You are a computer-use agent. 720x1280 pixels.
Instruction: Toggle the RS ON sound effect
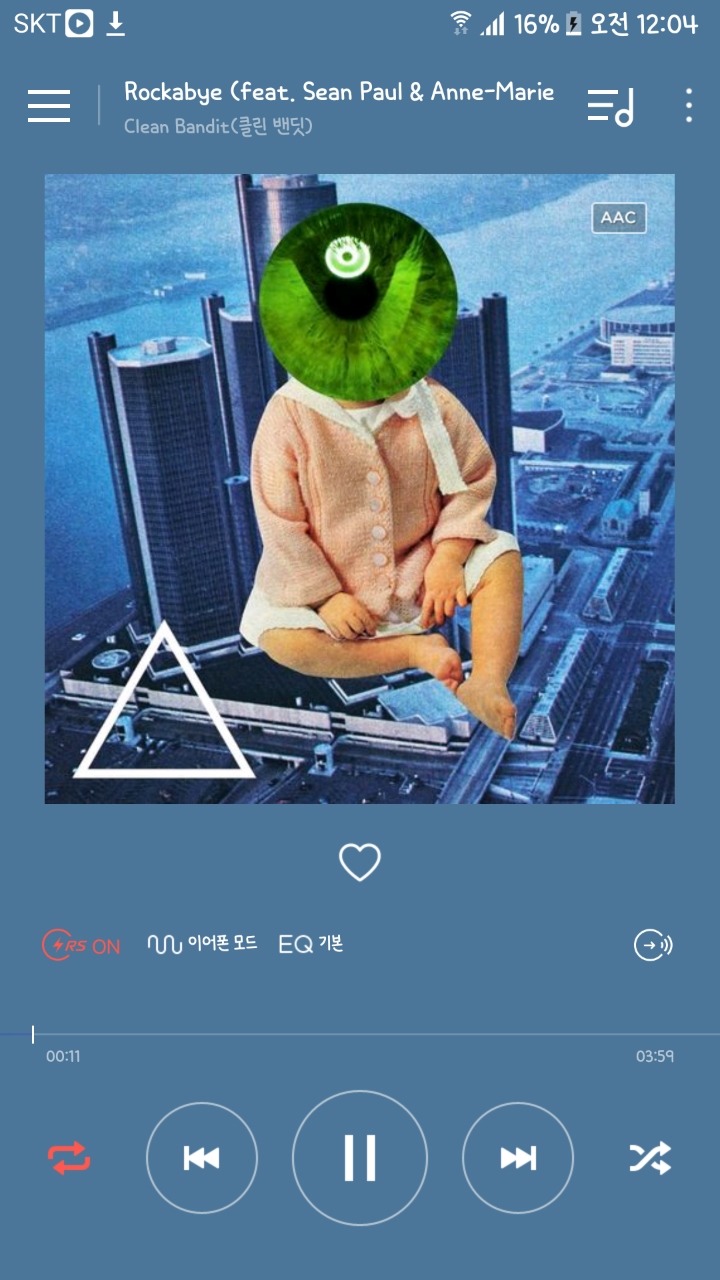click(81, 945)
